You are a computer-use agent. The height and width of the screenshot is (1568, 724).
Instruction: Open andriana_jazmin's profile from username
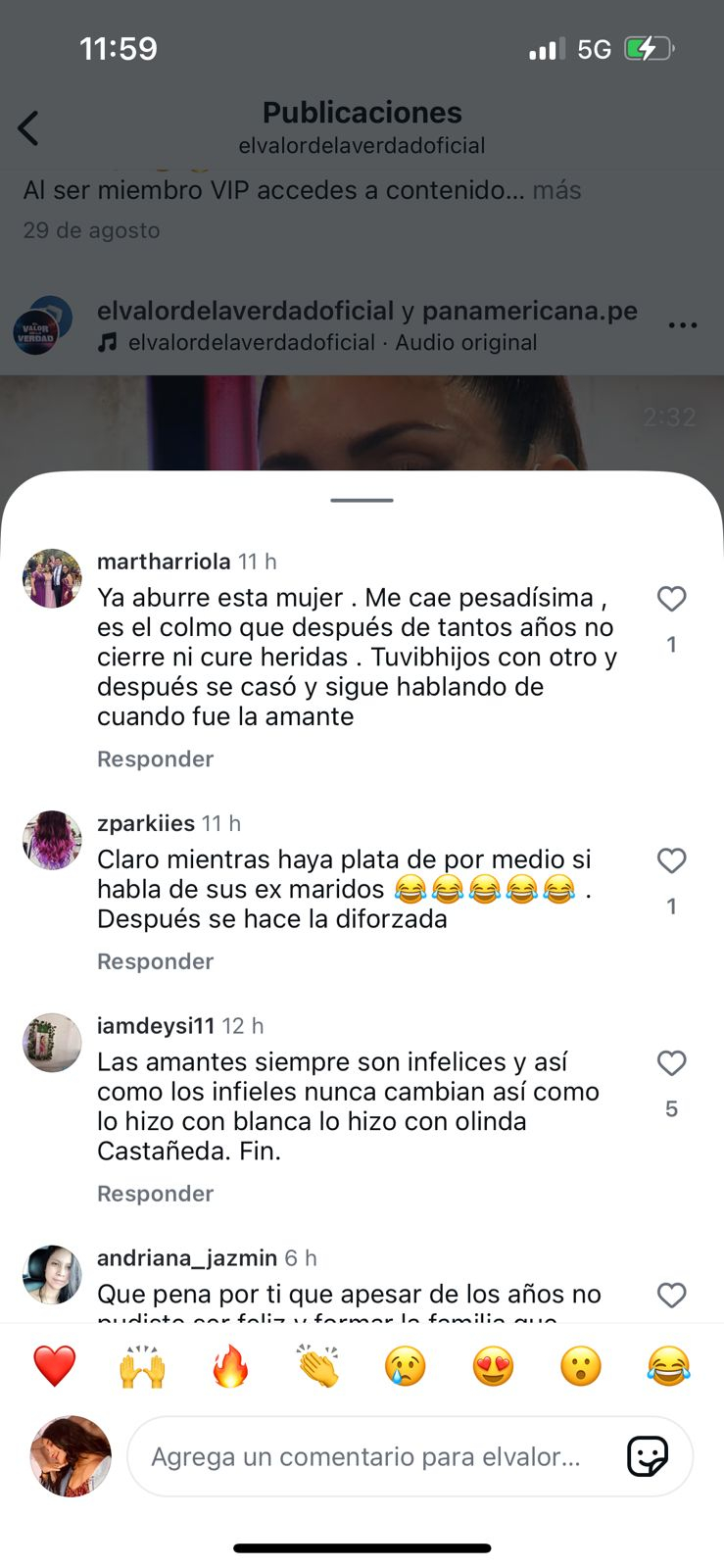click(187, 1258)
